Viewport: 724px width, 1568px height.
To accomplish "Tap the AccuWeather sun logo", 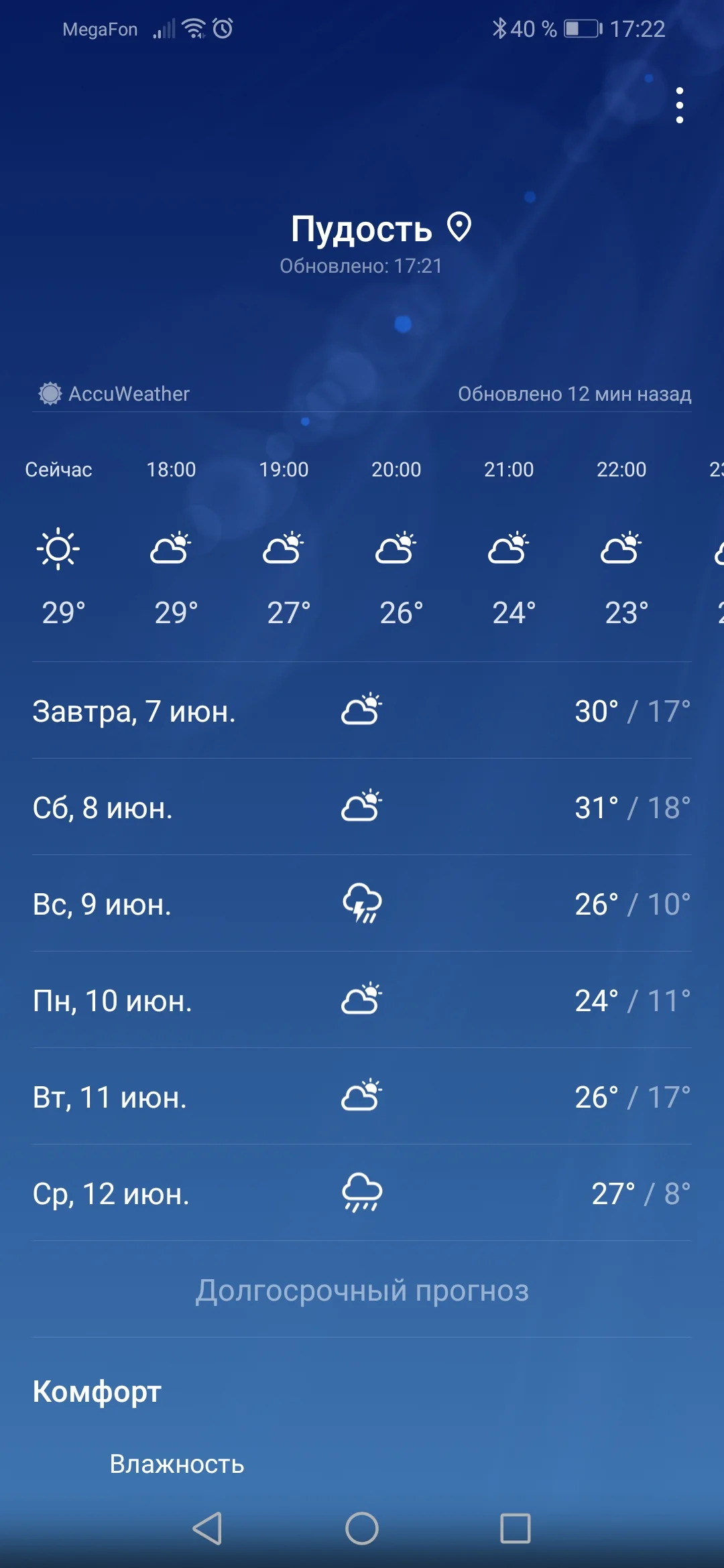I will point(51,394).
